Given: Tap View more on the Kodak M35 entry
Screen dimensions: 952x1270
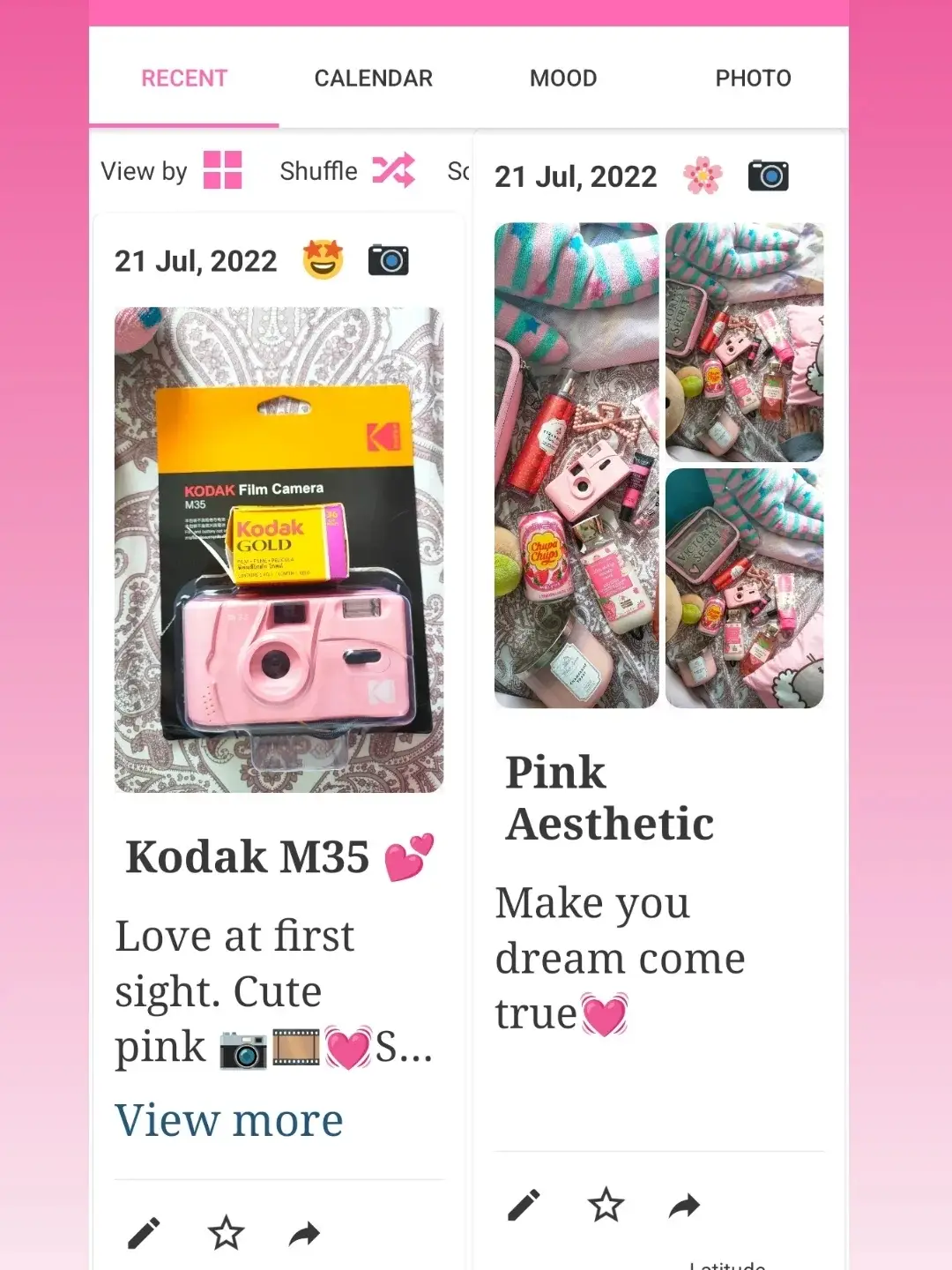Looking at the screenshot, I should pyautogui.click(x=228, y=1120).
